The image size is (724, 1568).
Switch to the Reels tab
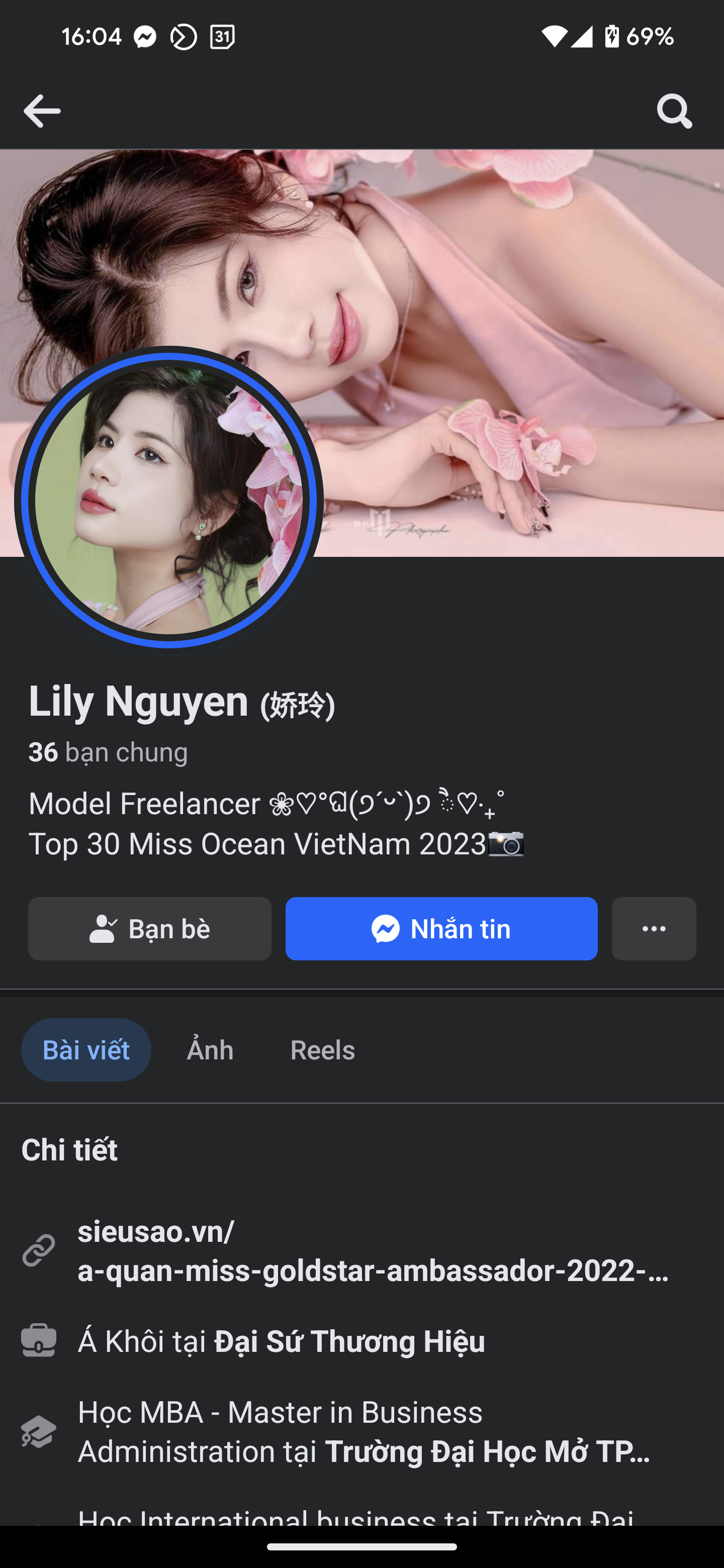(x=322, y=1050)
